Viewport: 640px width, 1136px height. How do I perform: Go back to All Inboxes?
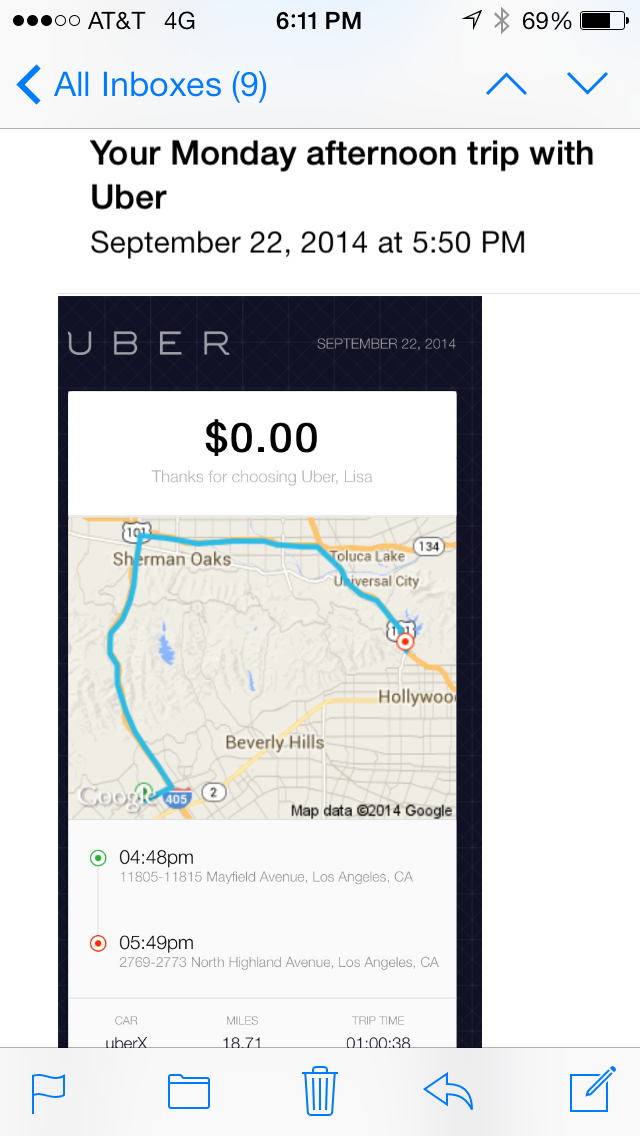pos(142,85)
